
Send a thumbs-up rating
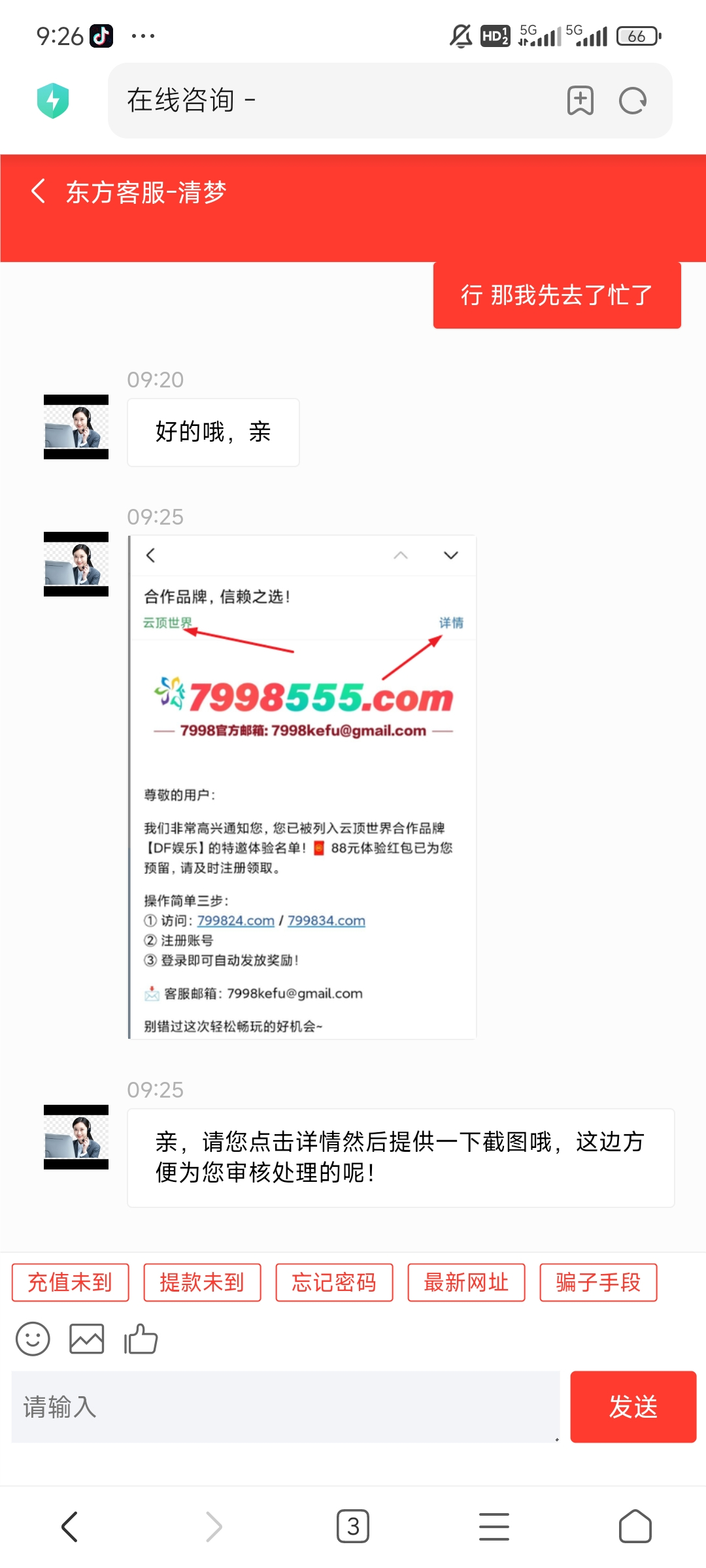point(141,1339)
